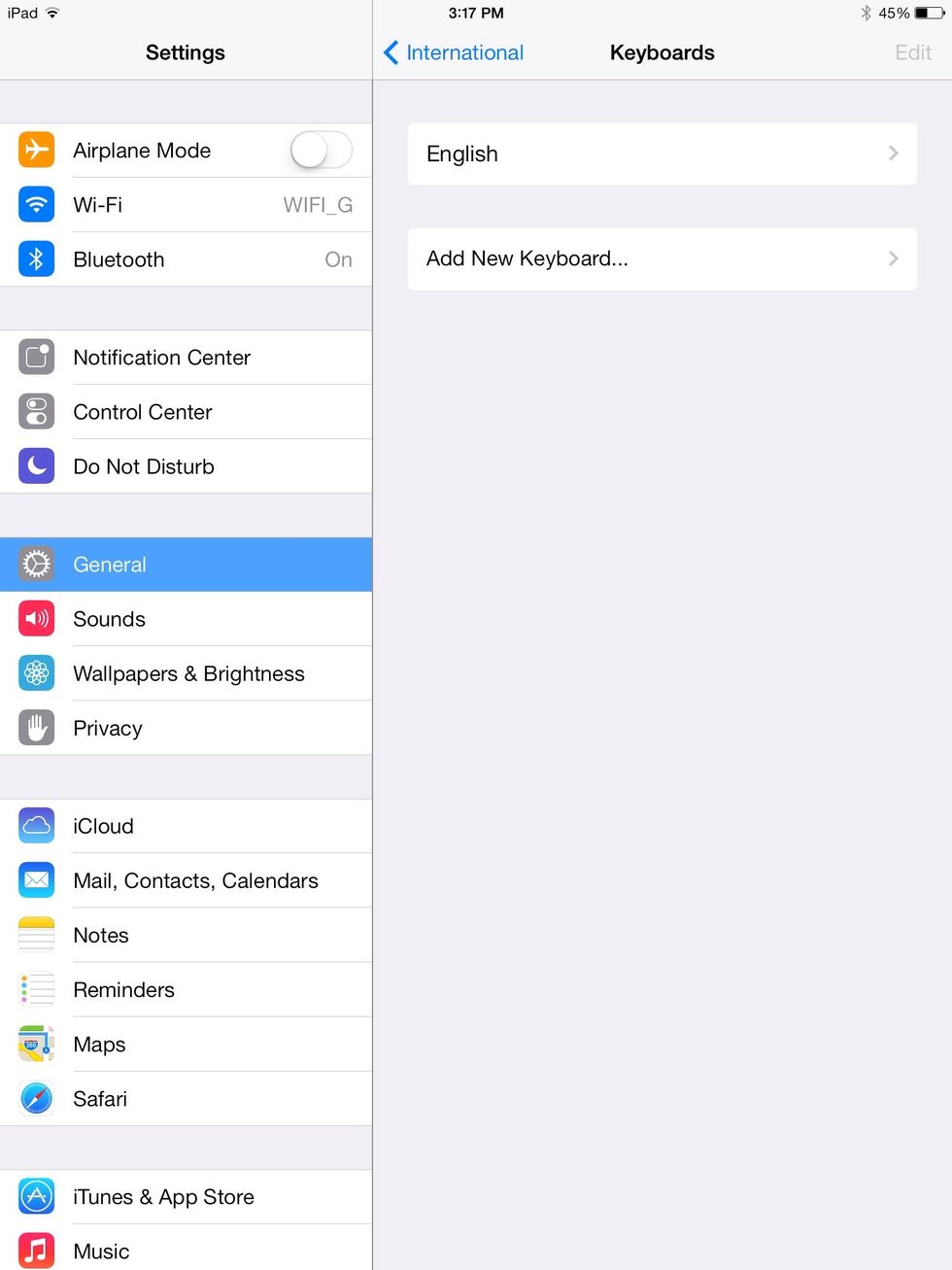Open Reminders settings
The height and width of the screenshot is (1270, 952).
point(185,989)
